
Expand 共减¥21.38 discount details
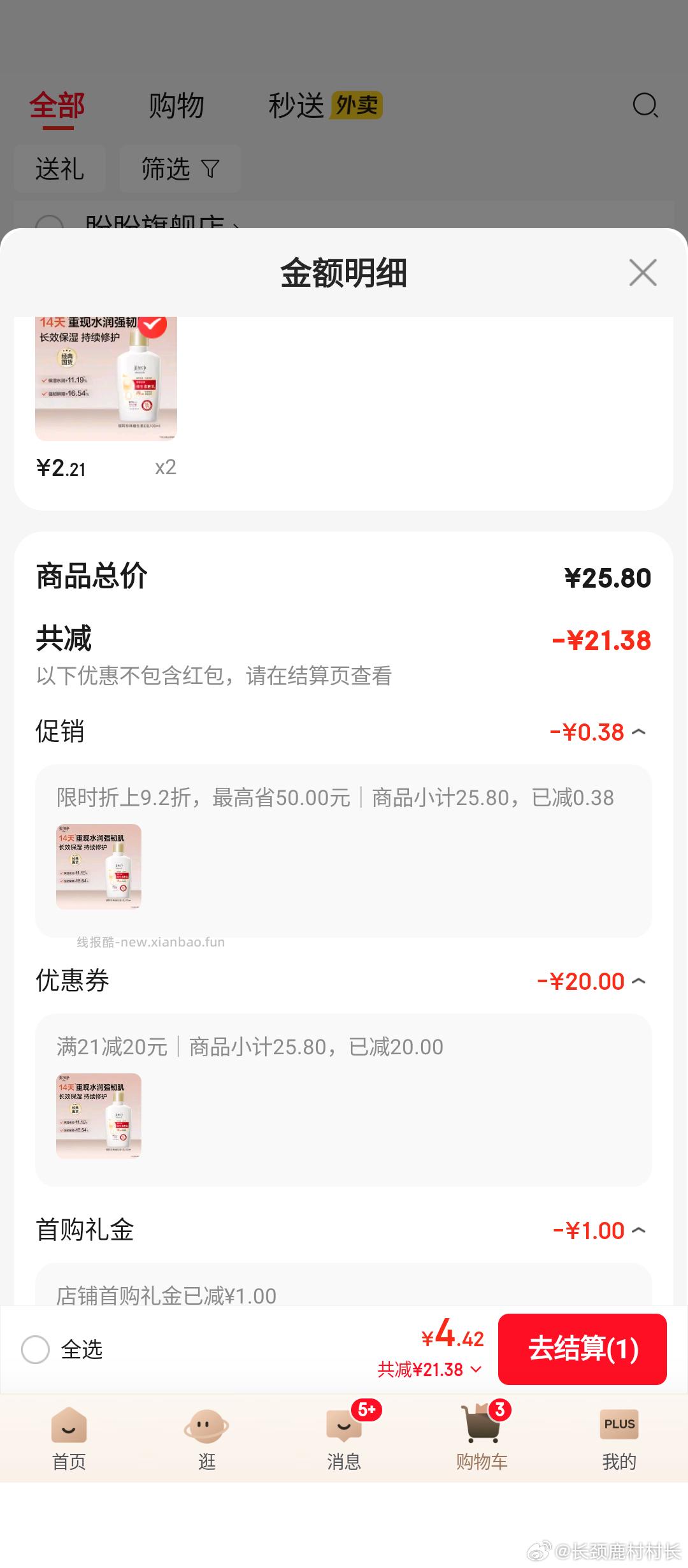click(x=425, y=1368)
